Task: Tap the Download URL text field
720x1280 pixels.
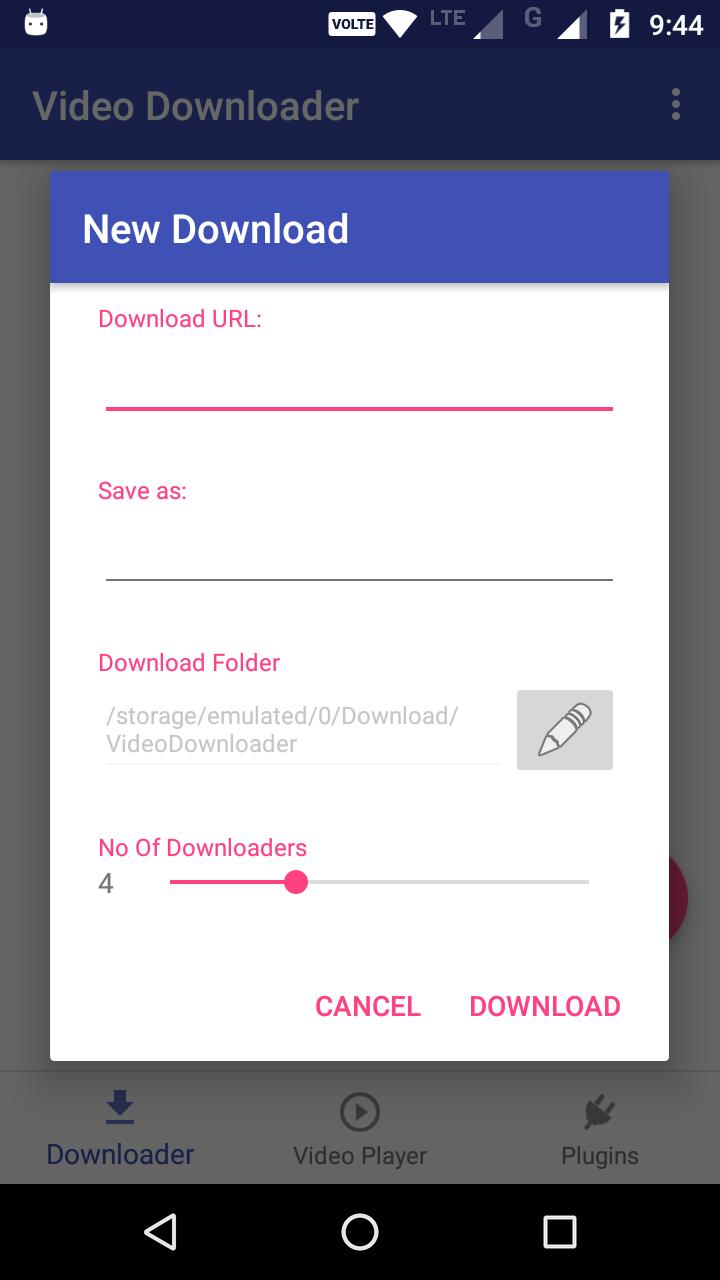Action: click(359, 383)
